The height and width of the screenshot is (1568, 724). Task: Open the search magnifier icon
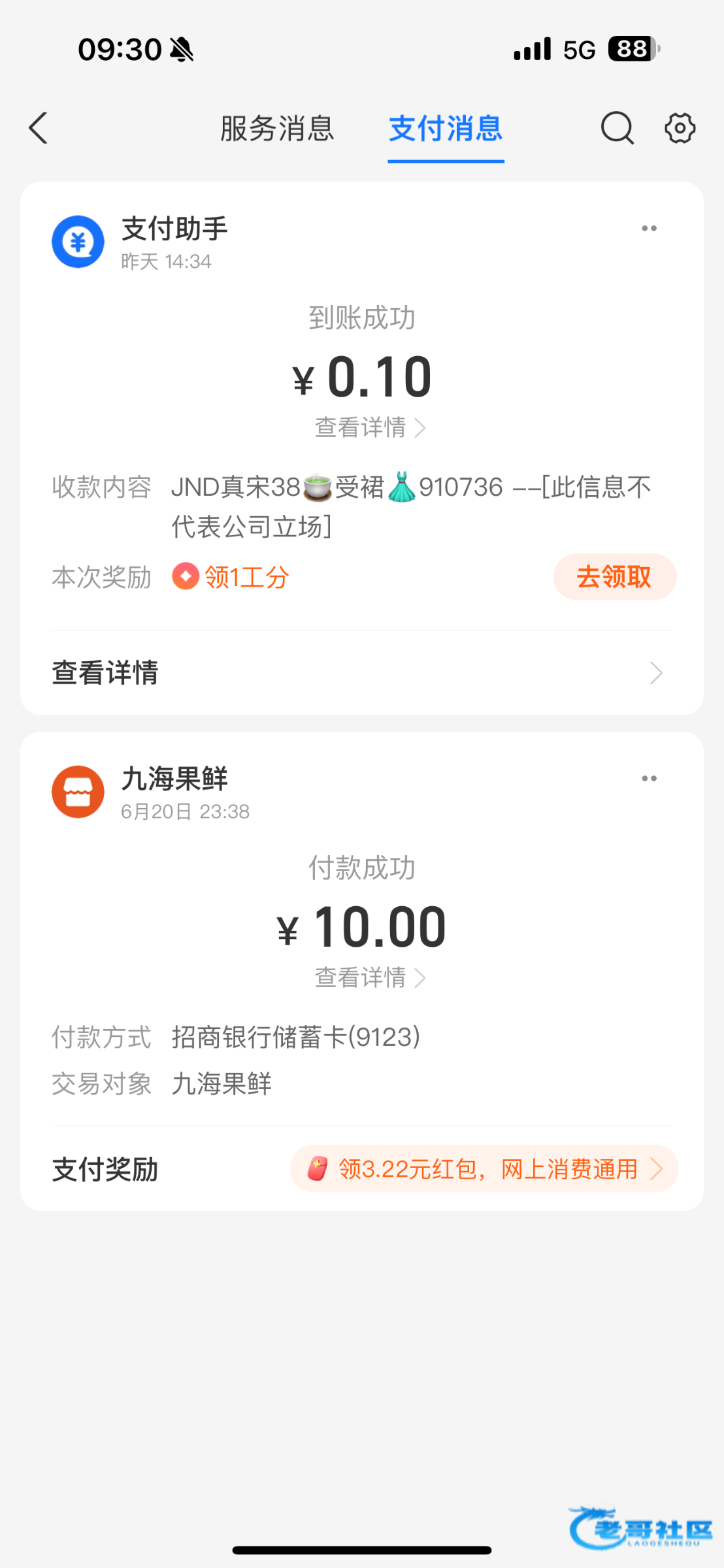617,127
